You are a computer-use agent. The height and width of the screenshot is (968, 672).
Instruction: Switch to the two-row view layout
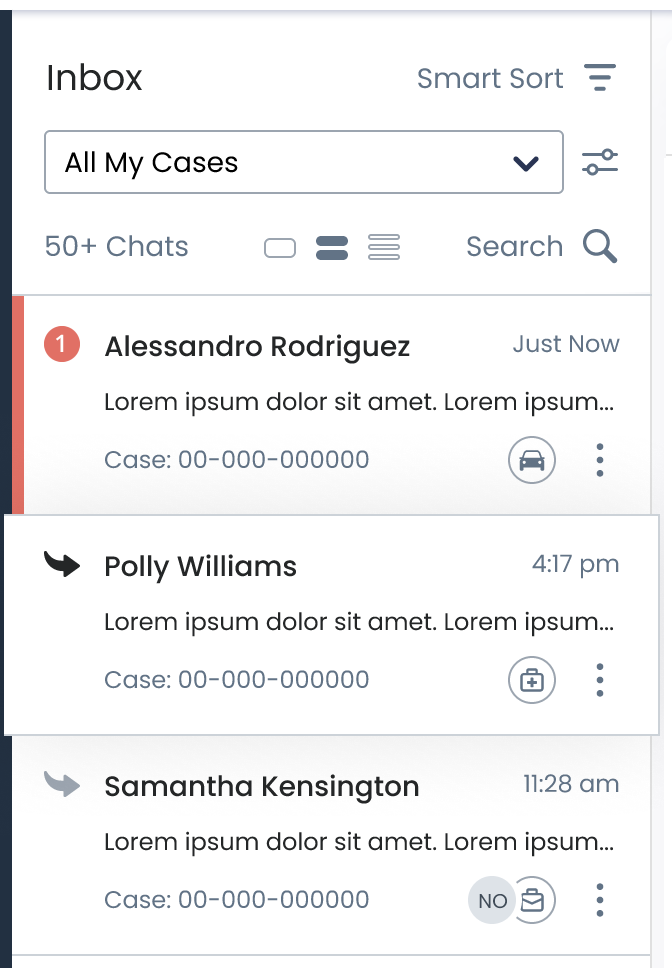coord(332,247)
